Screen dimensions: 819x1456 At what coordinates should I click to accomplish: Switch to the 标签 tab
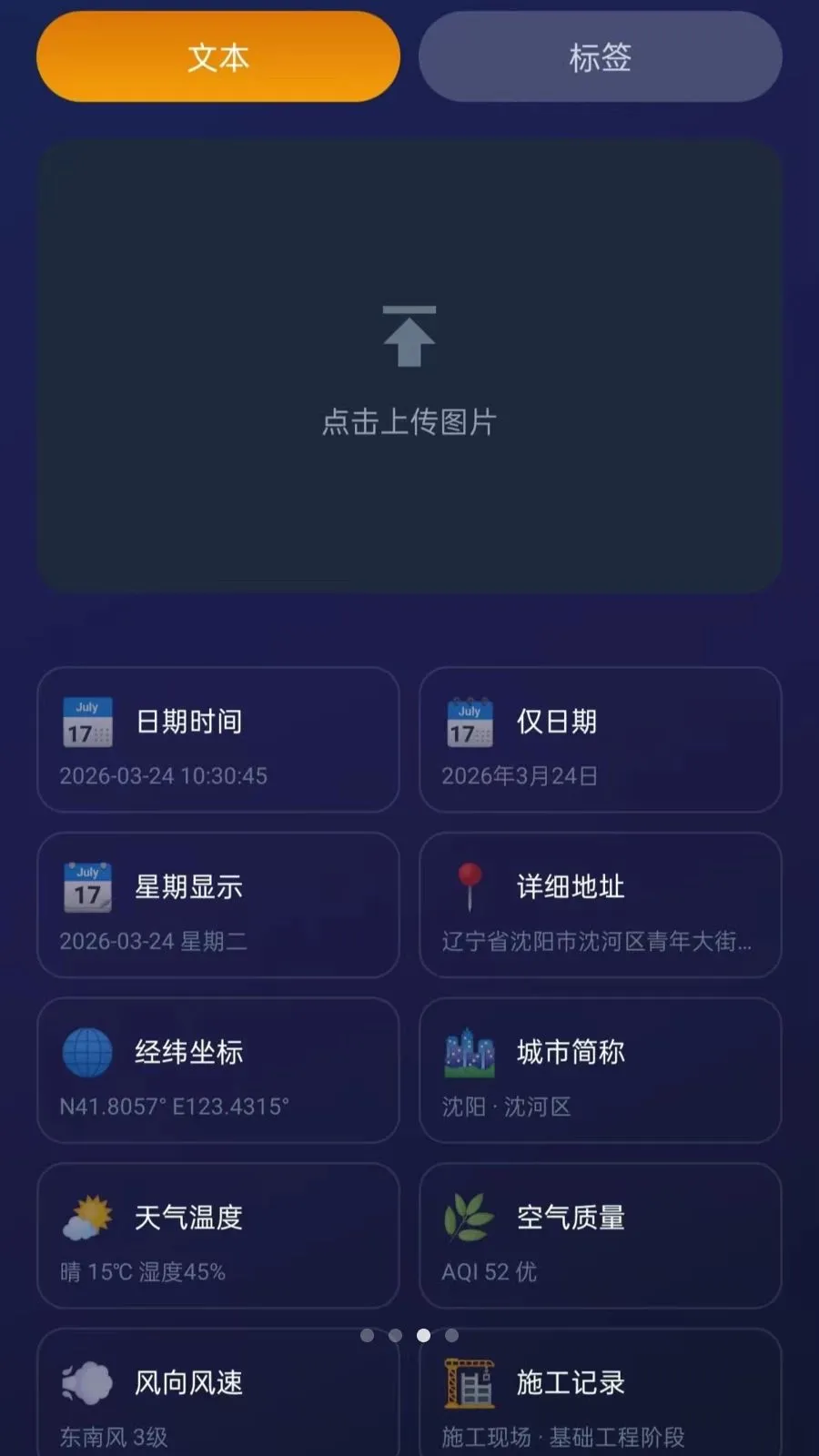(x=600, y=56)
